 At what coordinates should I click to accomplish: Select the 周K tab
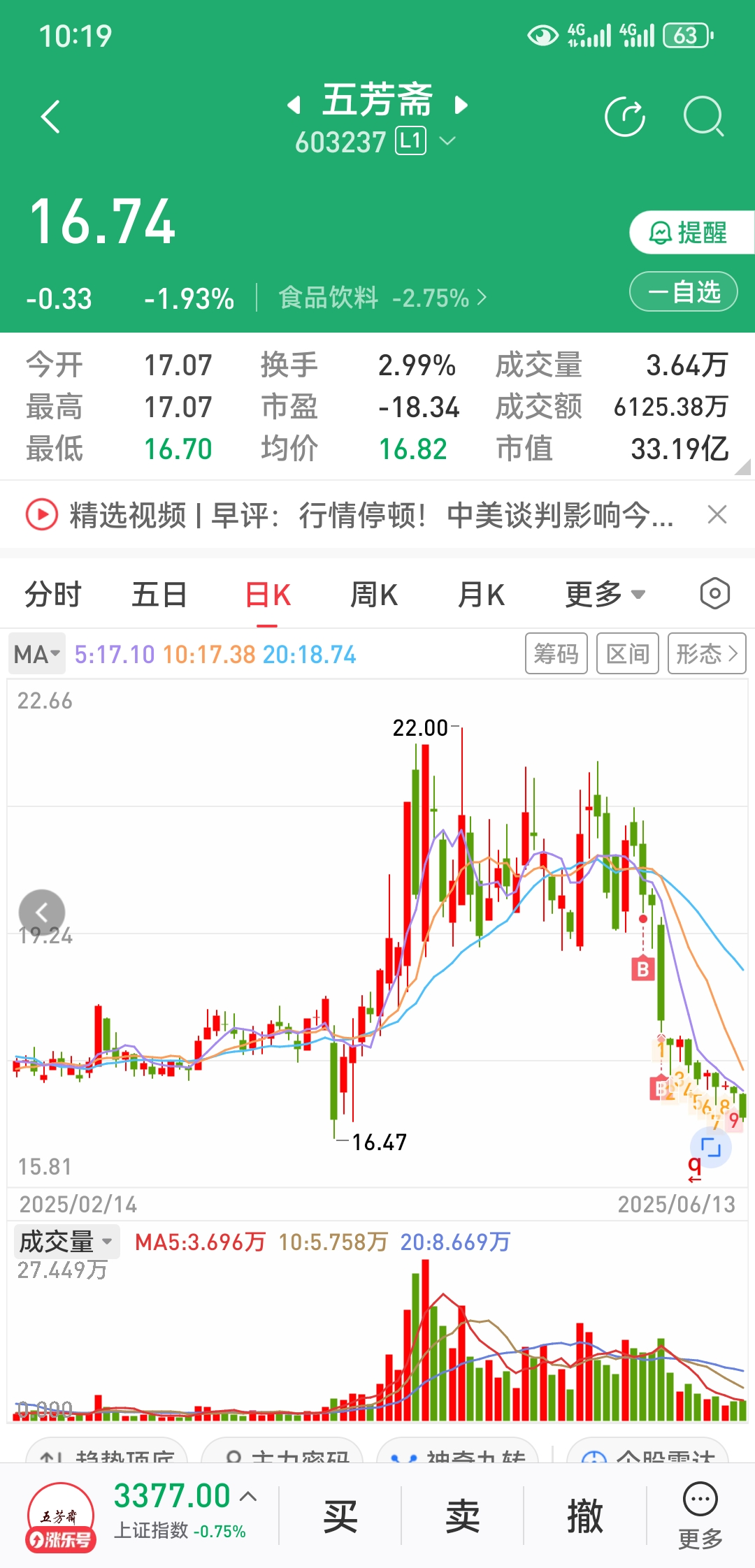click(374, 595)
